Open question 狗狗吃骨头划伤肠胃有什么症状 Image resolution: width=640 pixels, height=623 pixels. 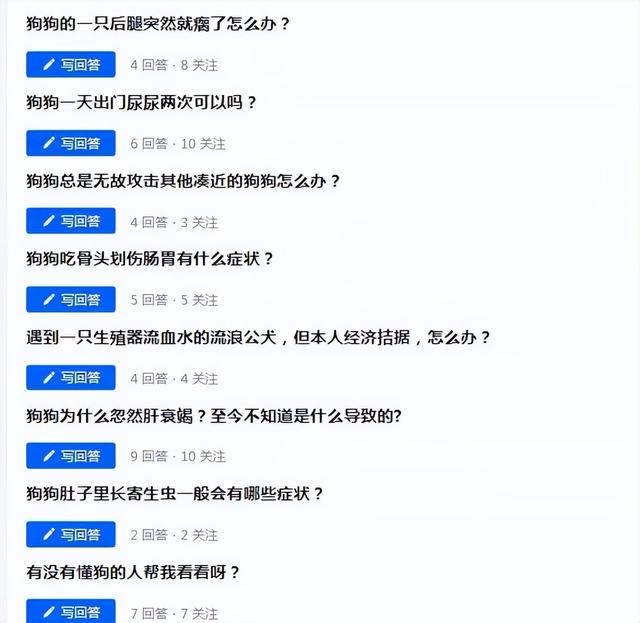click(150, 259)
